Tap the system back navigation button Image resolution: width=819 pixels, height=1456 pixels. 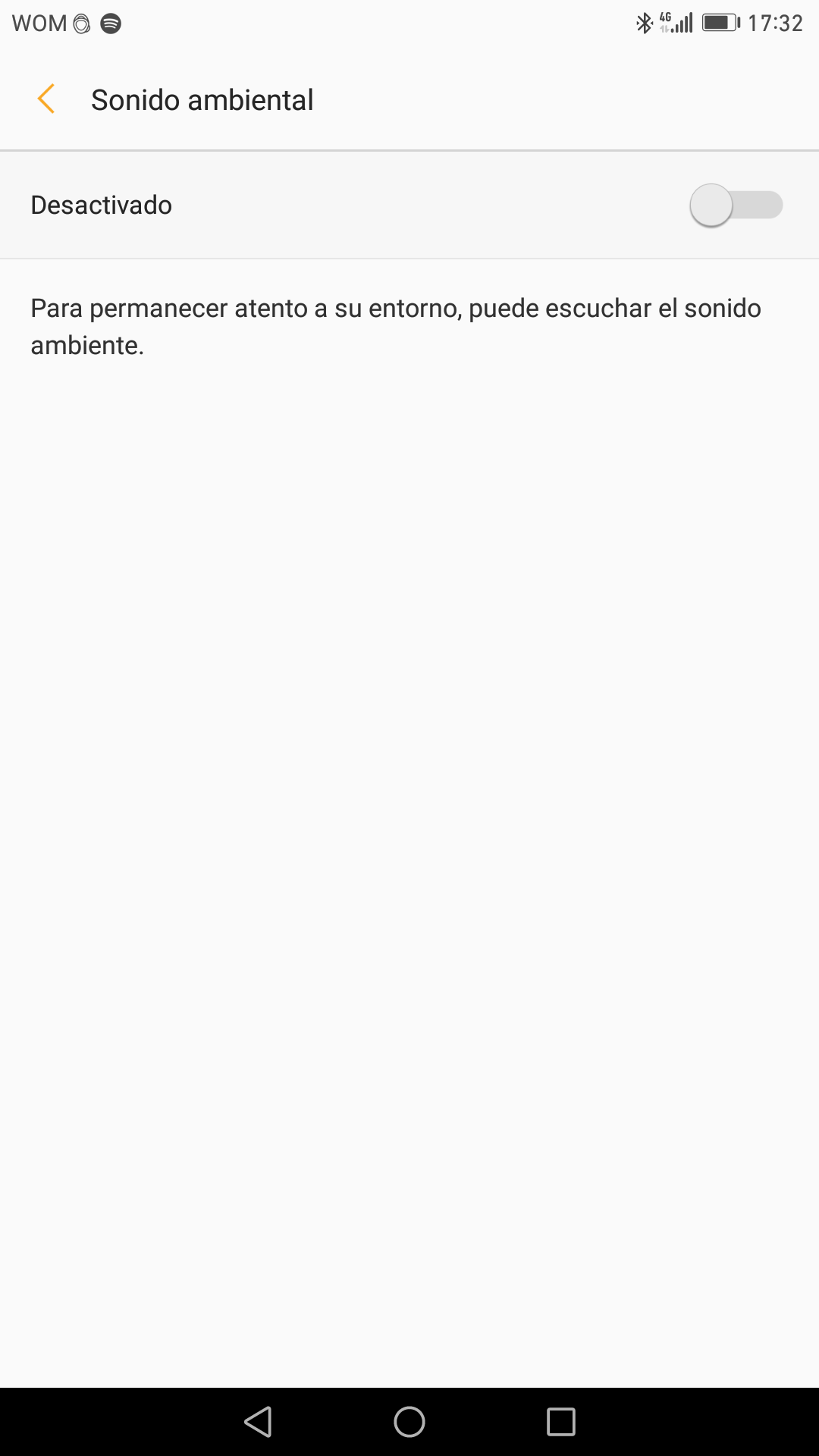tap(258, 1422)
